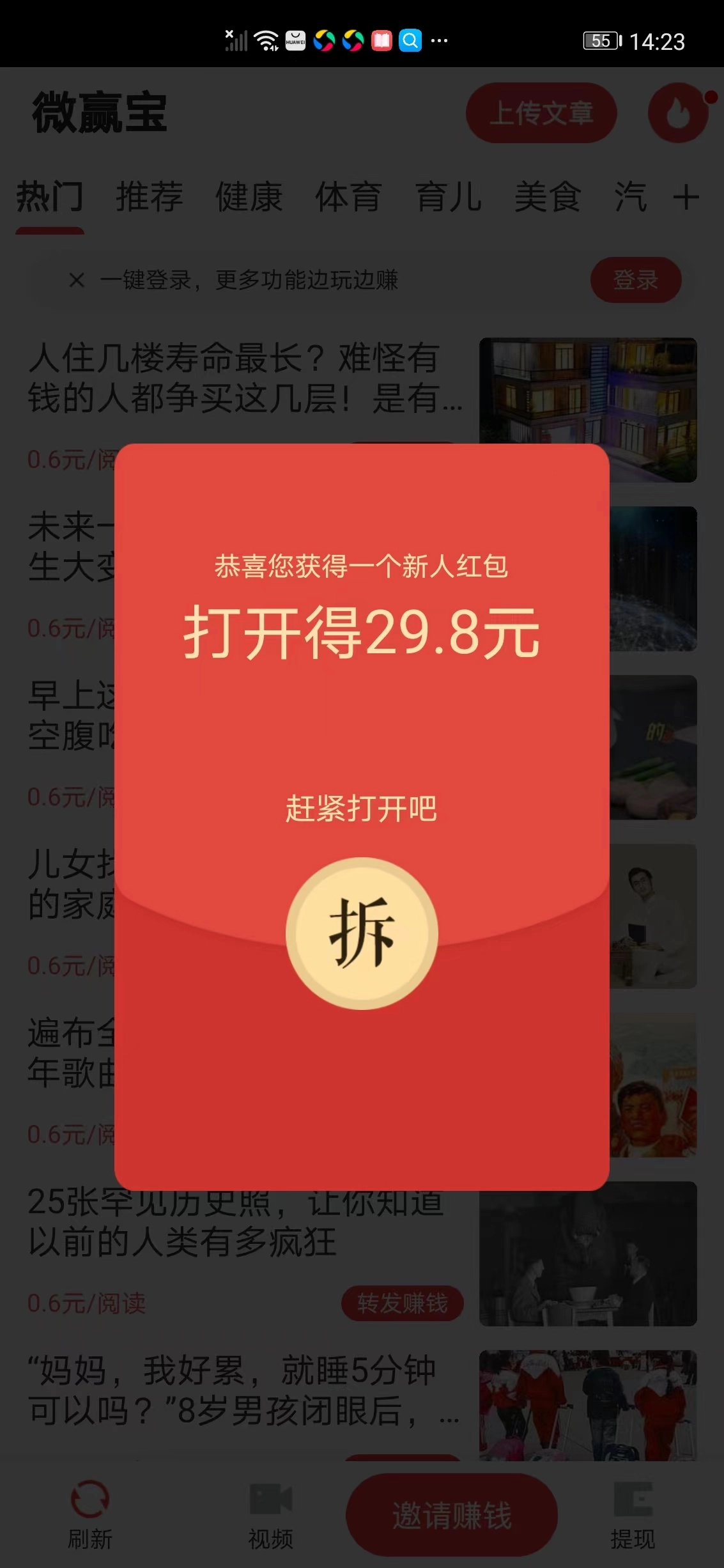Switch to the 健康 channel
This screenshot has height=1568, width=724.
(248, 198)
